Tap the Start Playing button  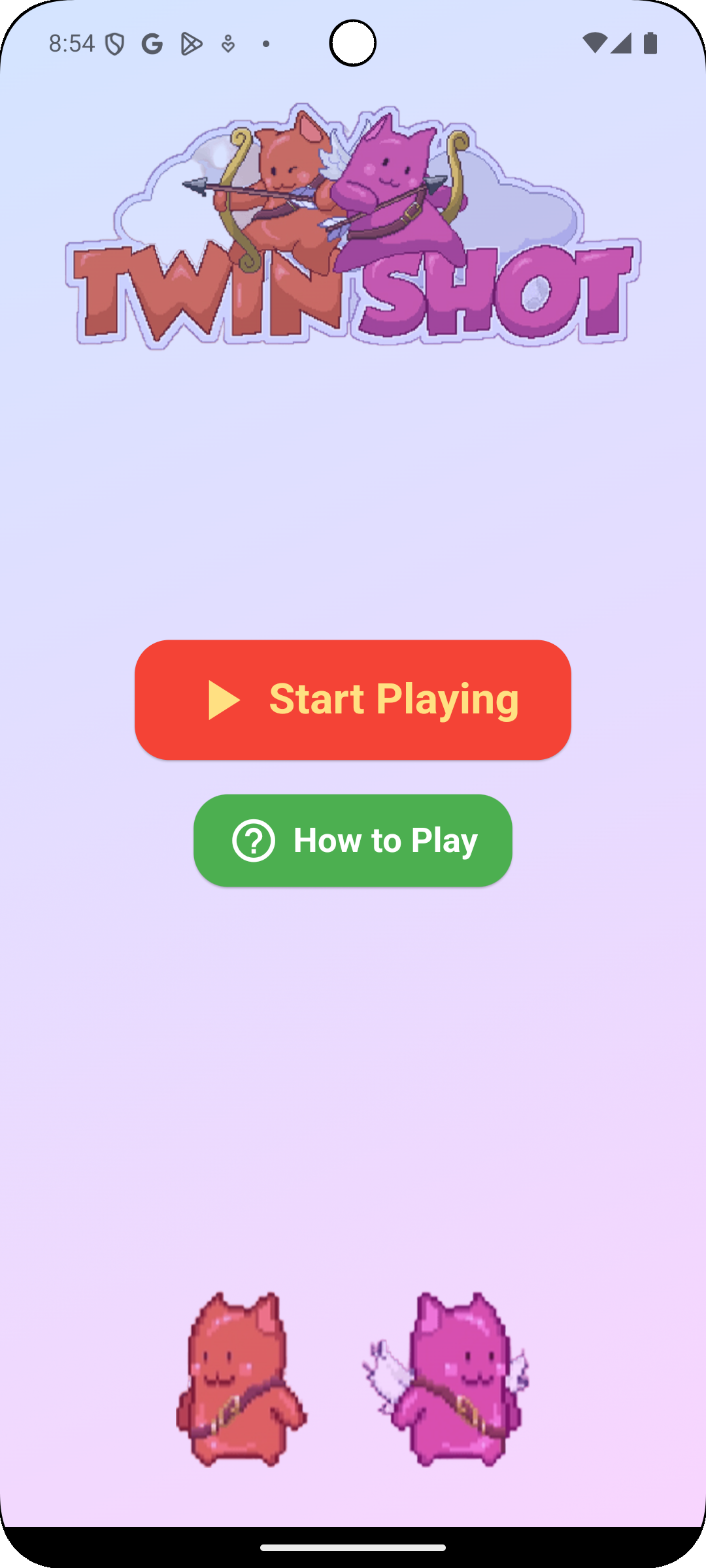[353, 700]
